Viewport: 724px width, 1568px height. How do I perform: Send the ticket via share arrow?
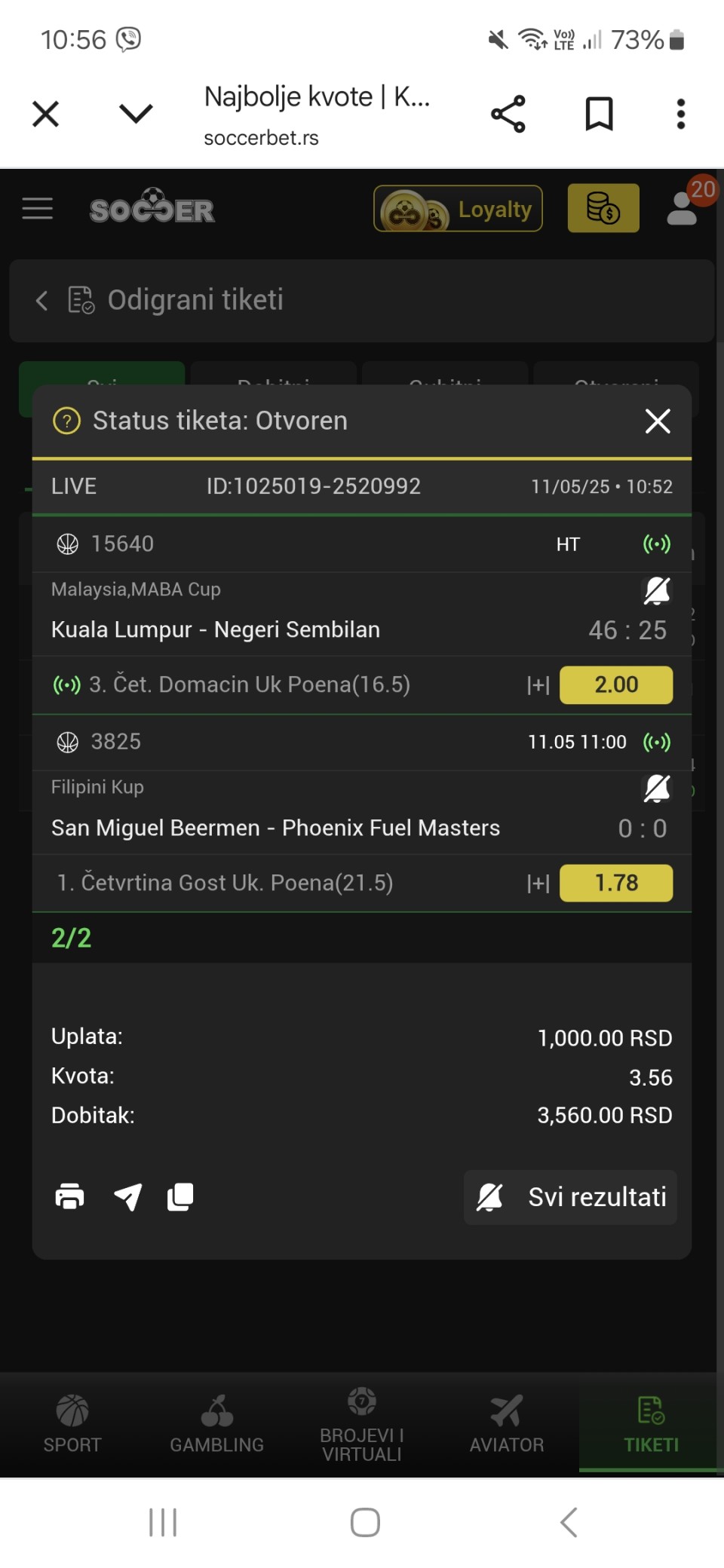tap(127, 1196)
